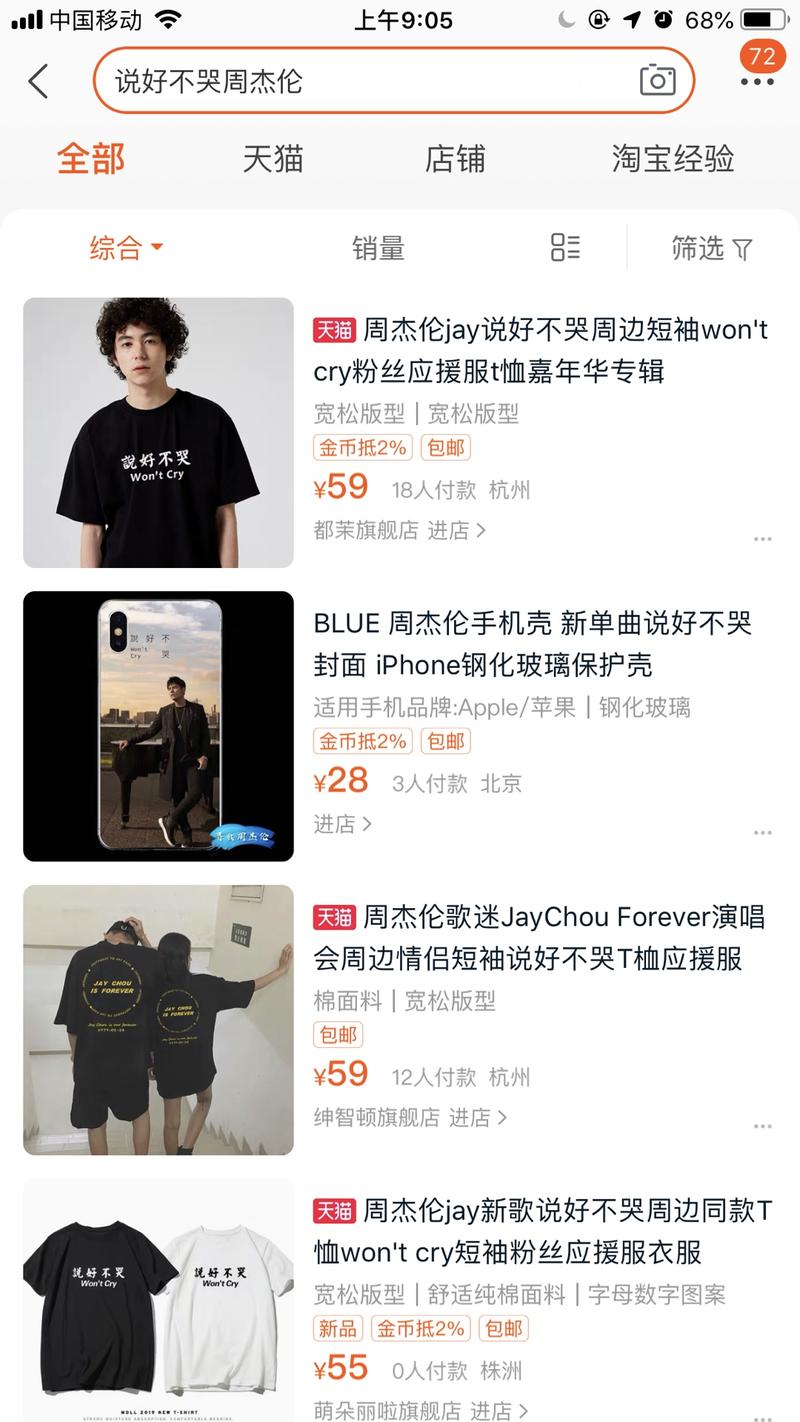Image resolution: width=800 pixels, height=1422 pixels.
Task: Select the 淘宝经验 filter option
Action: pos(672,158)
